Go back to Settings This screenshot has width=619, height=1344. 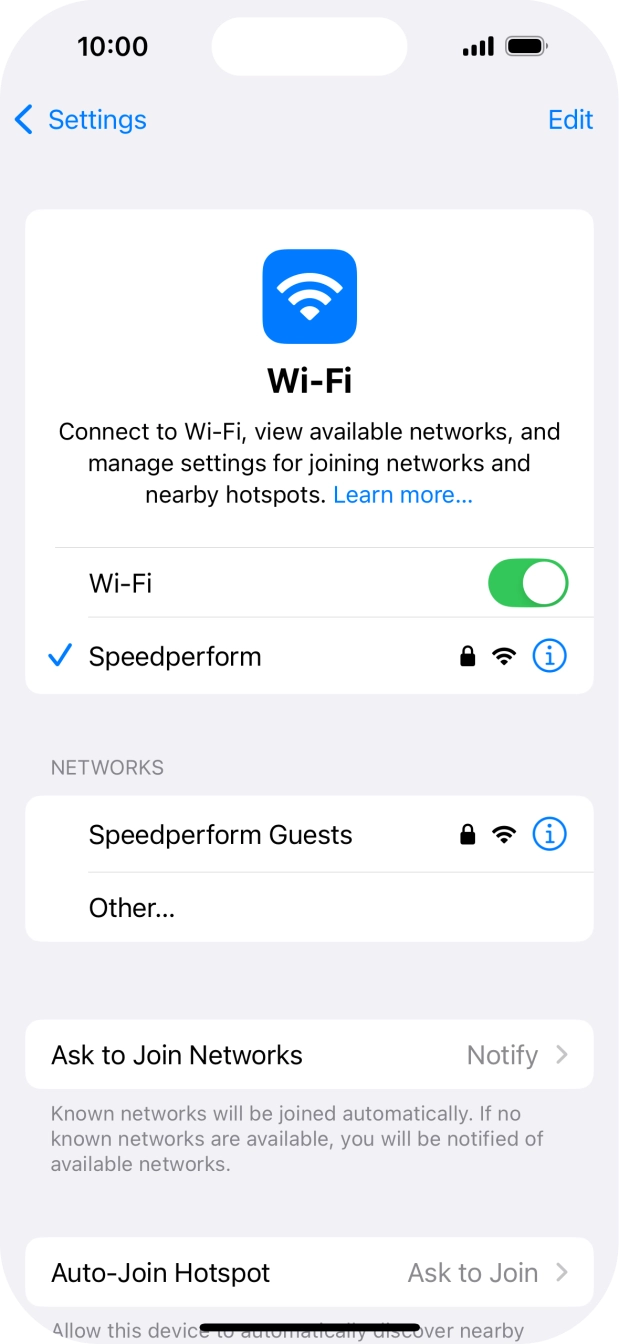80,120
